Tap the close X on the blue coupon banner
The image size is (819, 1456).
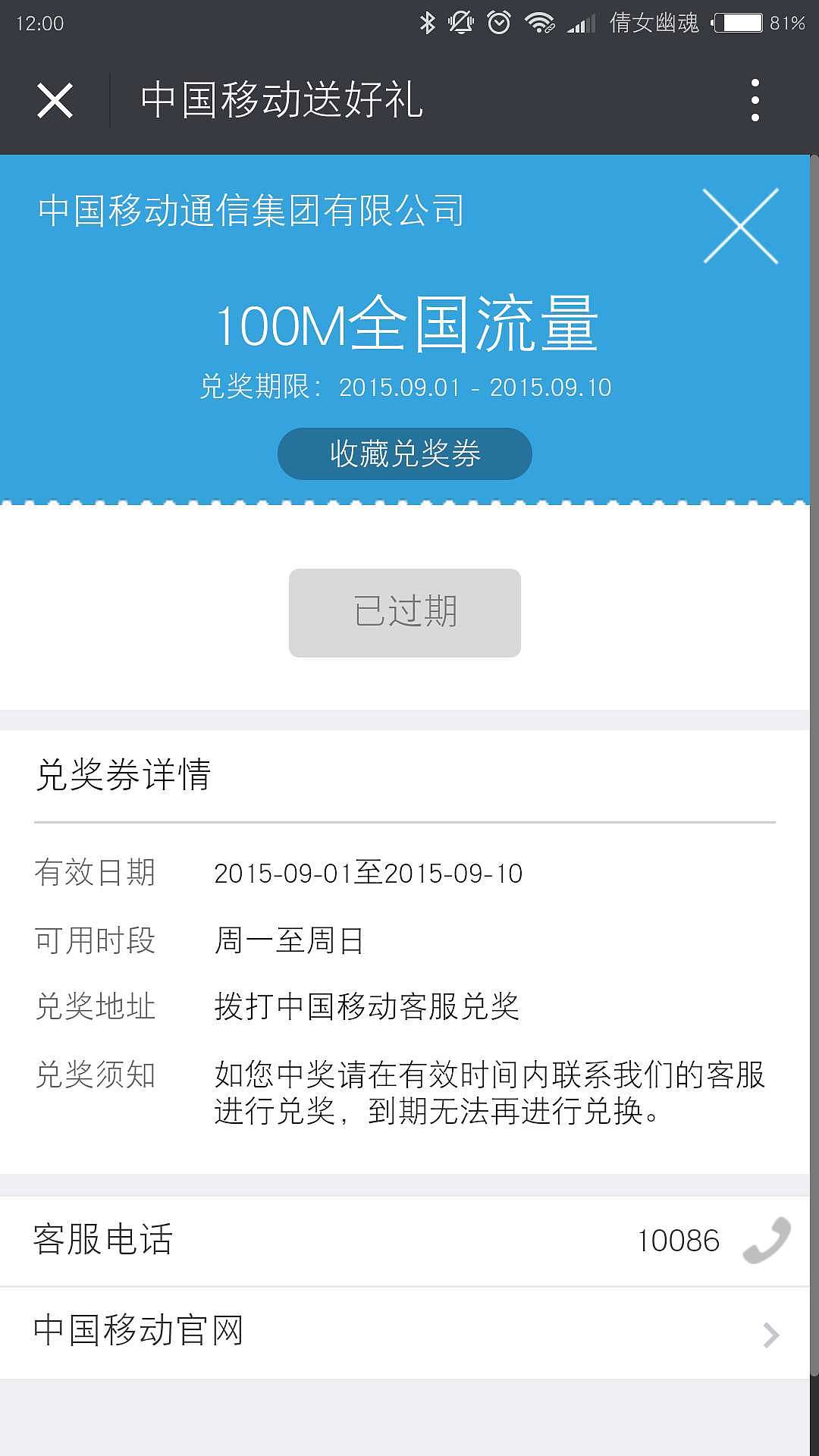739,227
